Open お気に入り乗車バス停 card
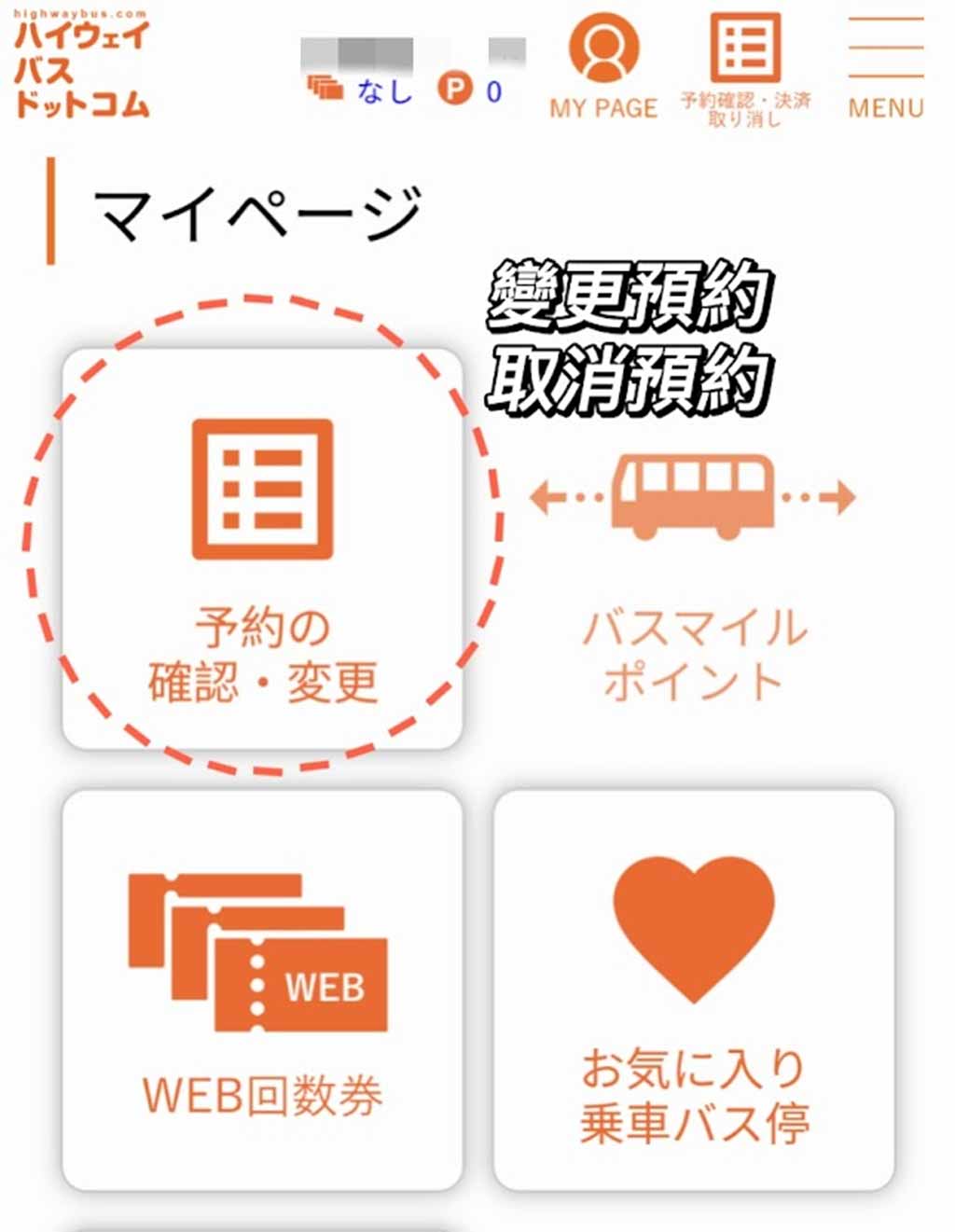This screenshot has width=955, height=1232. 694,990
